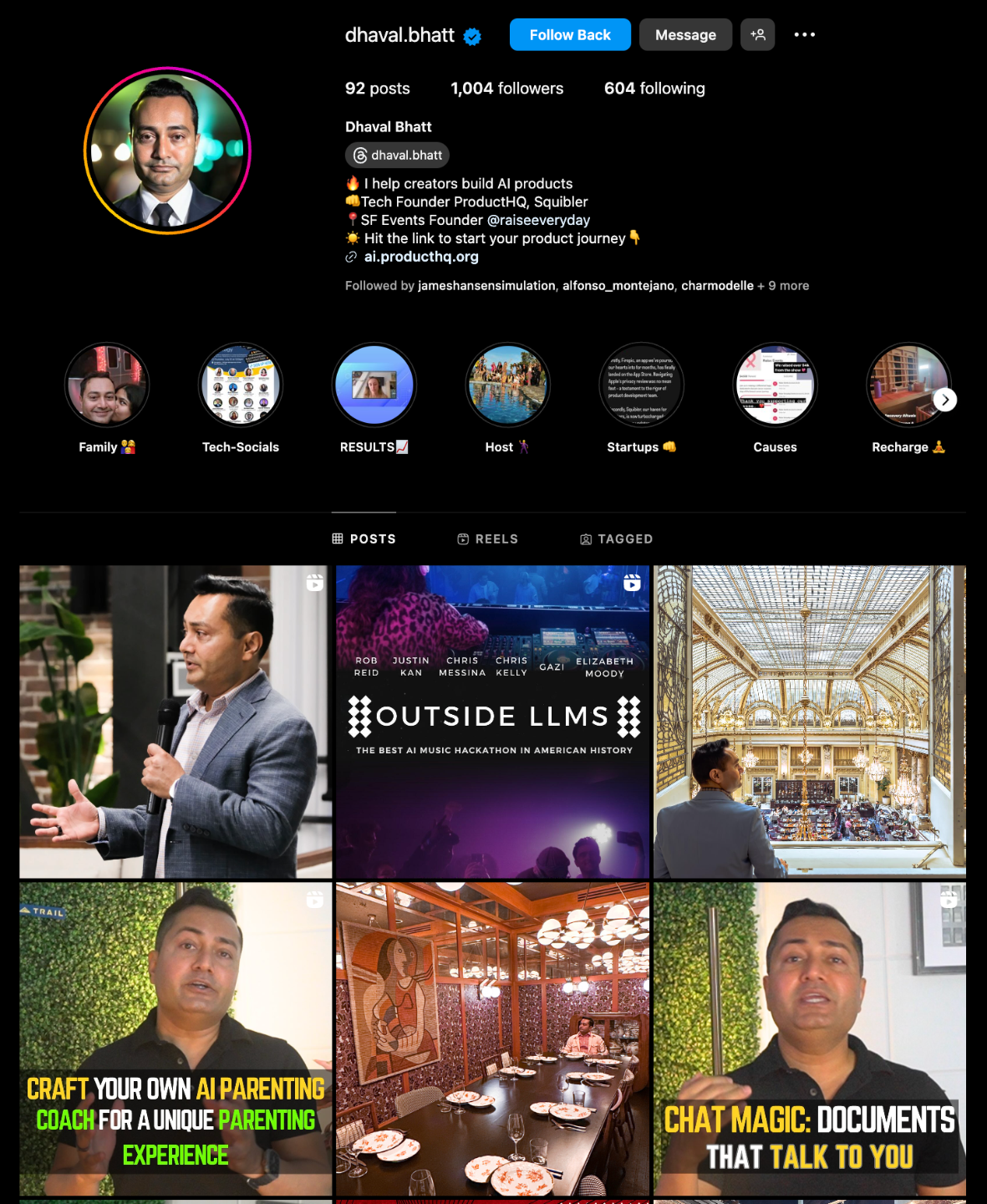Tap the Follow Back button
The image size is (987, 1204).
click(x=569, y=35)
